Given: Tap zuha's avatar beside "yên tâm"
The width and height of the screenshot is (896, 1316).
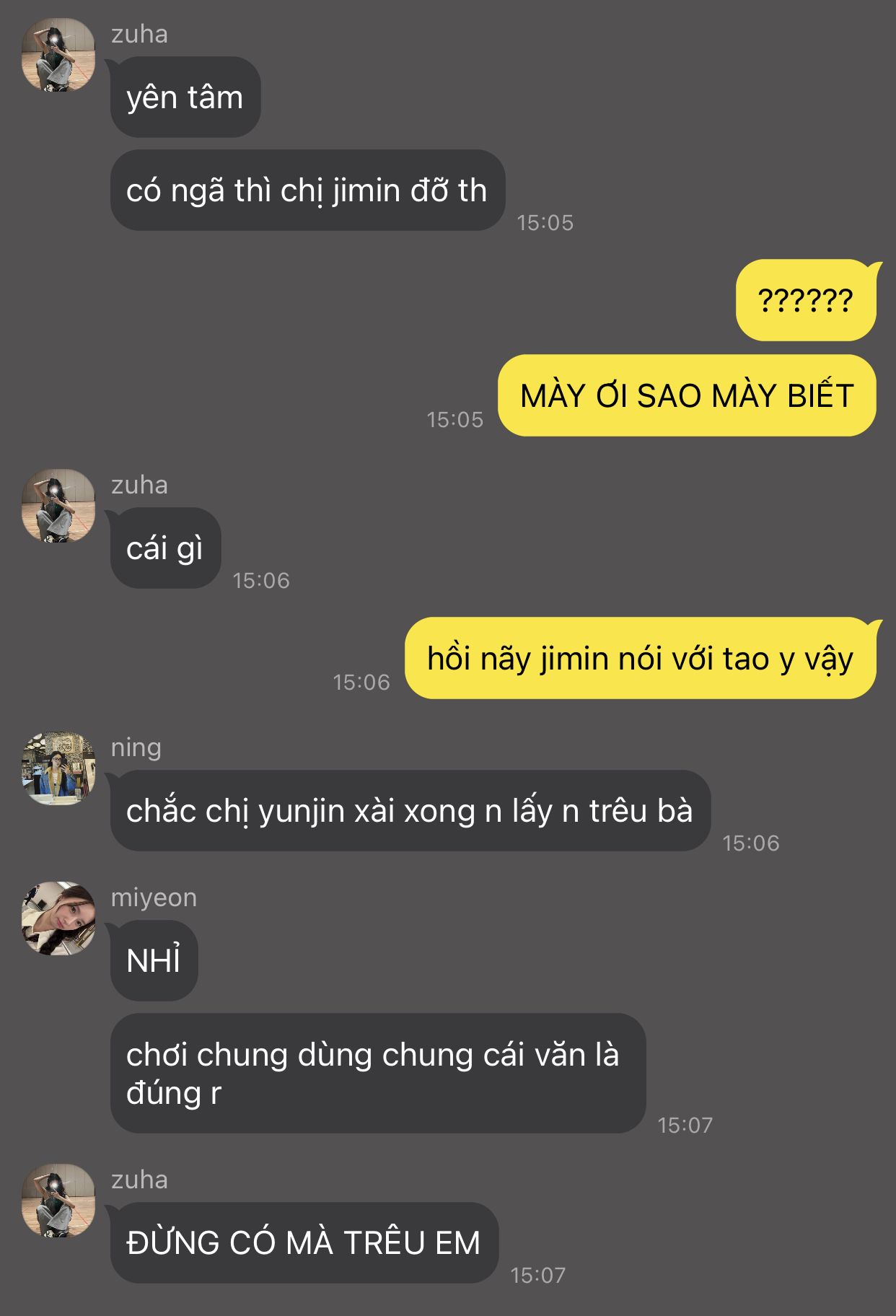Looking at the screenshot, I should 58,55.
